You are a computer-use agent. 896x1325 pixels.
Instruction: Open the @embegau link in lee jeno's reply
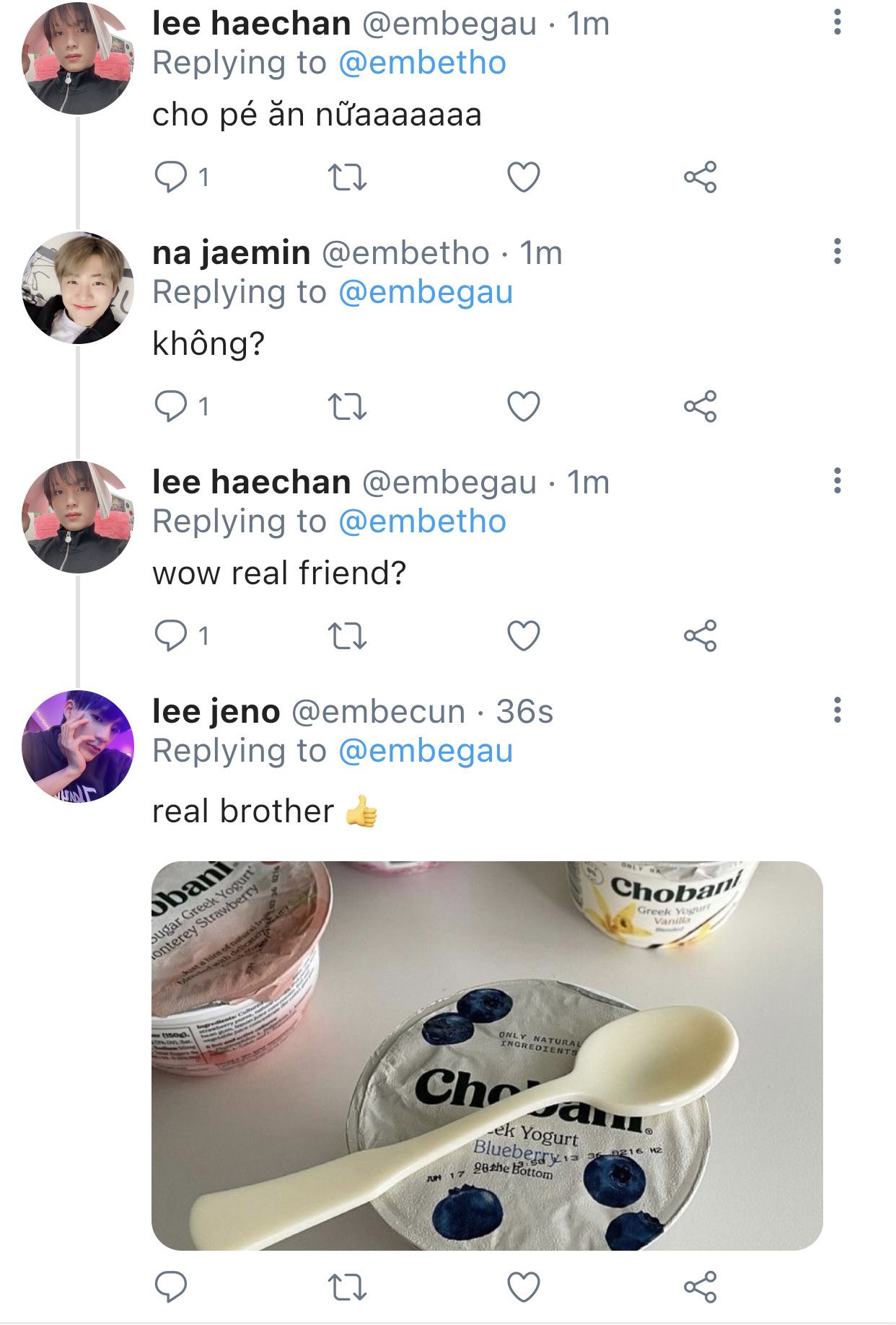(425, 751)
